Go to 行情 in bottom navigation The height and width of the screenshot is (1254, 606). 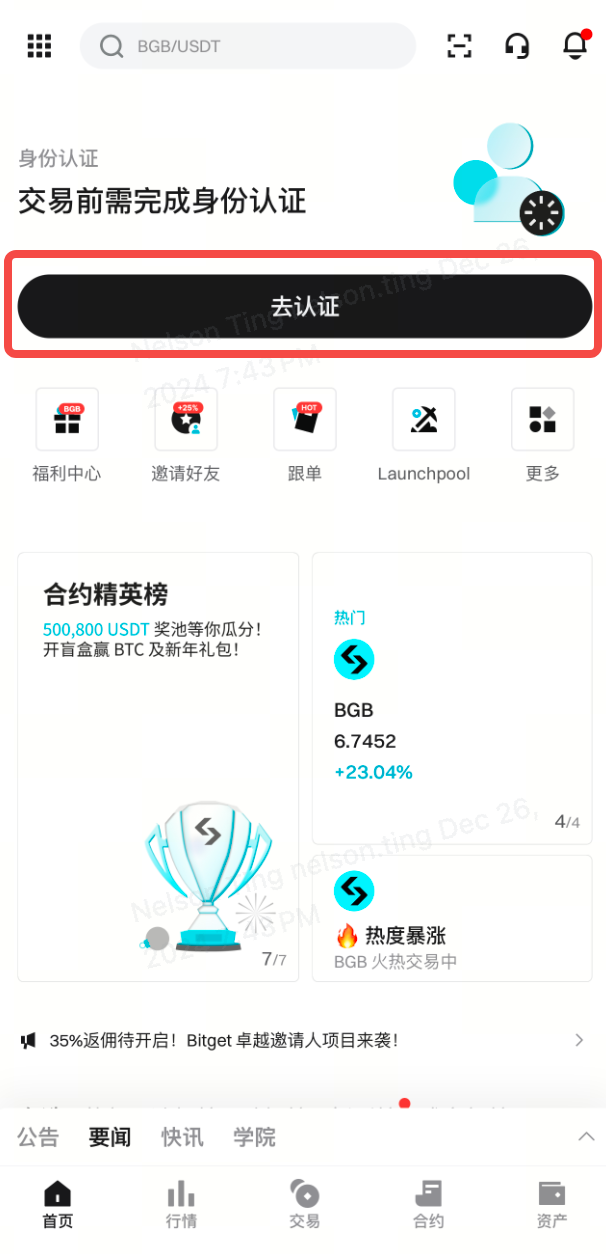181,1204
